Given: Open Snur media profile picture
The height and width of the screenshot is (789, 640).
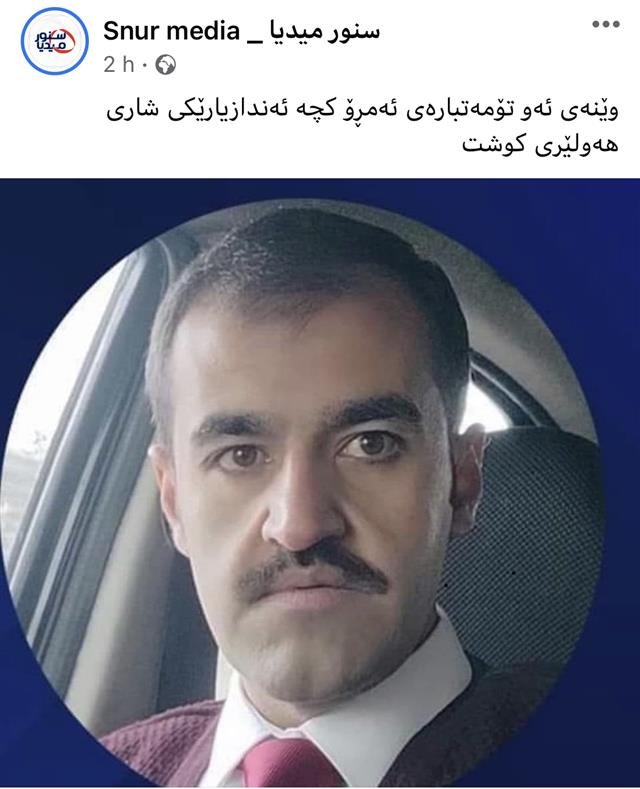Looking at the screenshot, I should 55,41.
